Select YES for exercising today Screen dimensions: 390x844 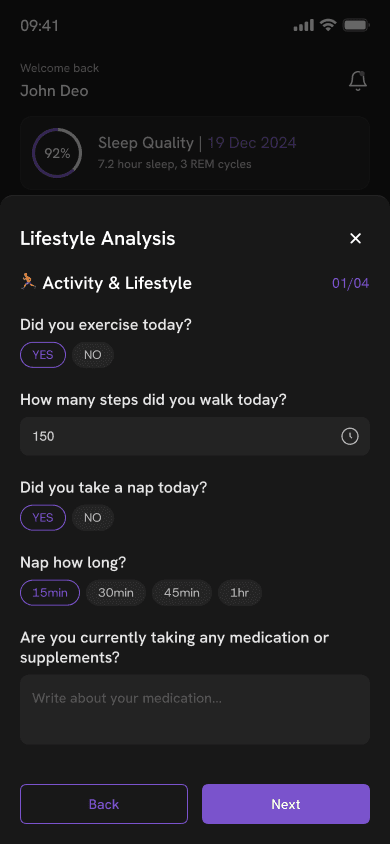click(x=43, y=355)
